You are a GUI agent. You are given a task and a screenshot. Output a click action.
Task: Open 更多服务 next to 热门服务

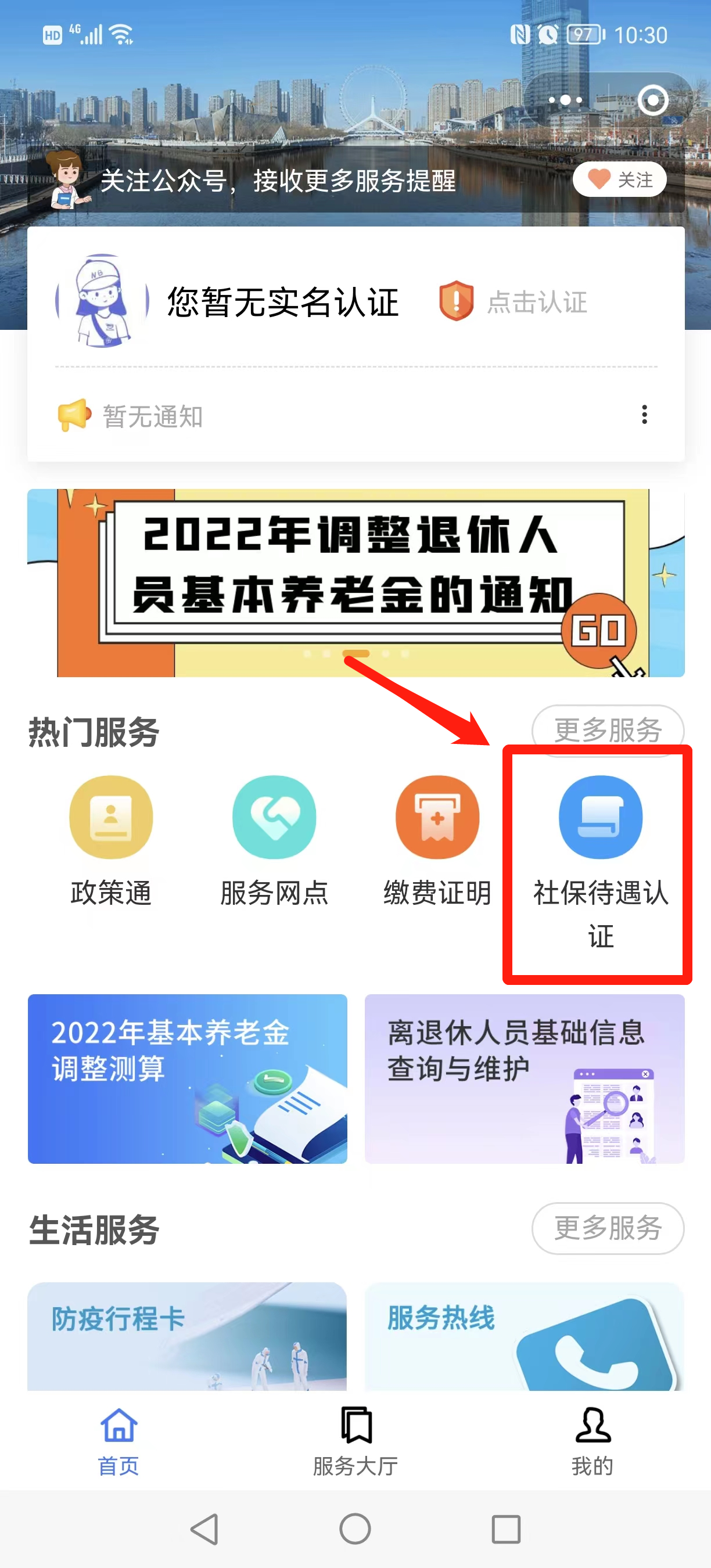[607, 729]
